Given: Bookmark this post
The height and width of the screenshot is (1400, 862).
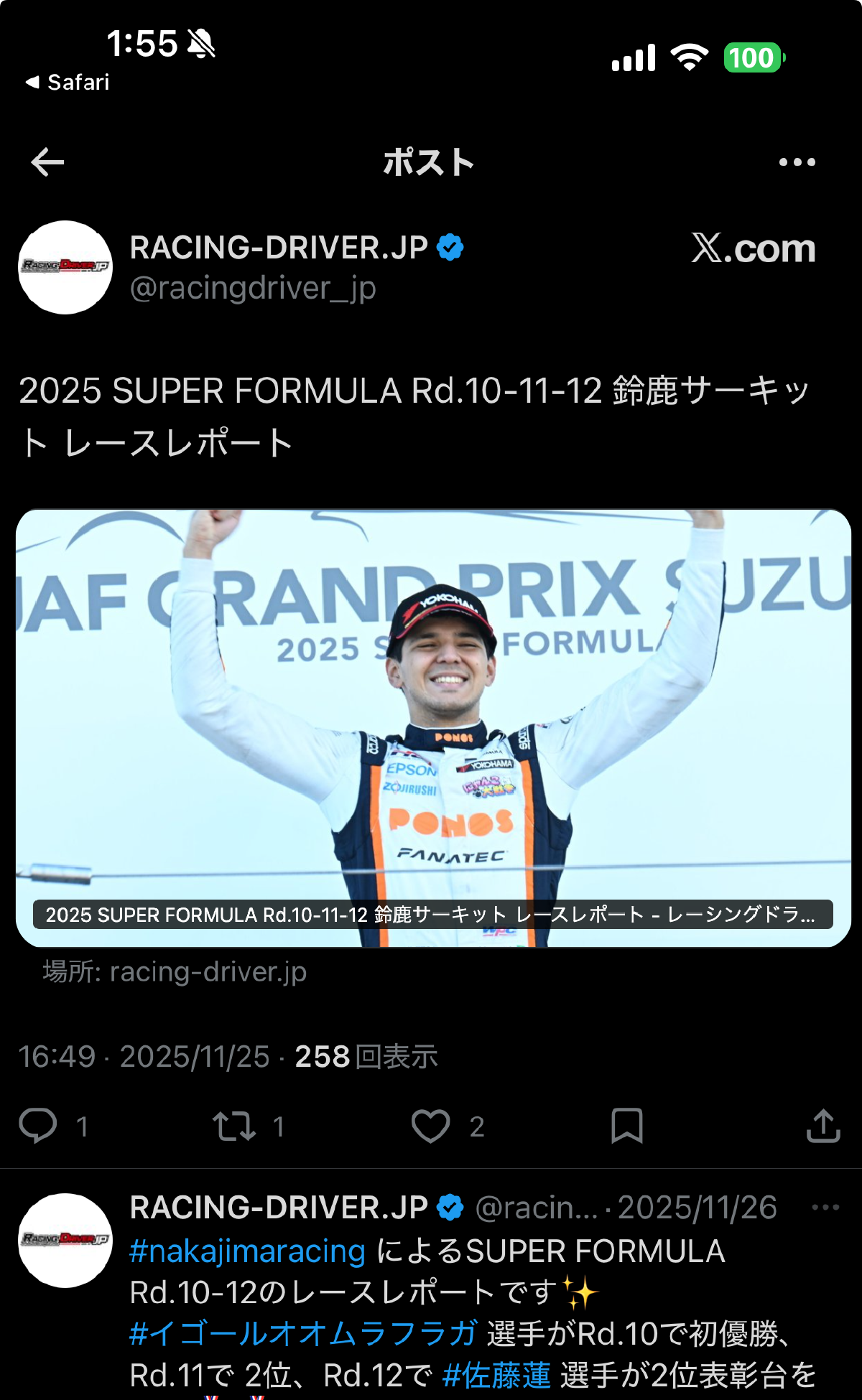Looking at the screenshot, I should (626, 1126).
